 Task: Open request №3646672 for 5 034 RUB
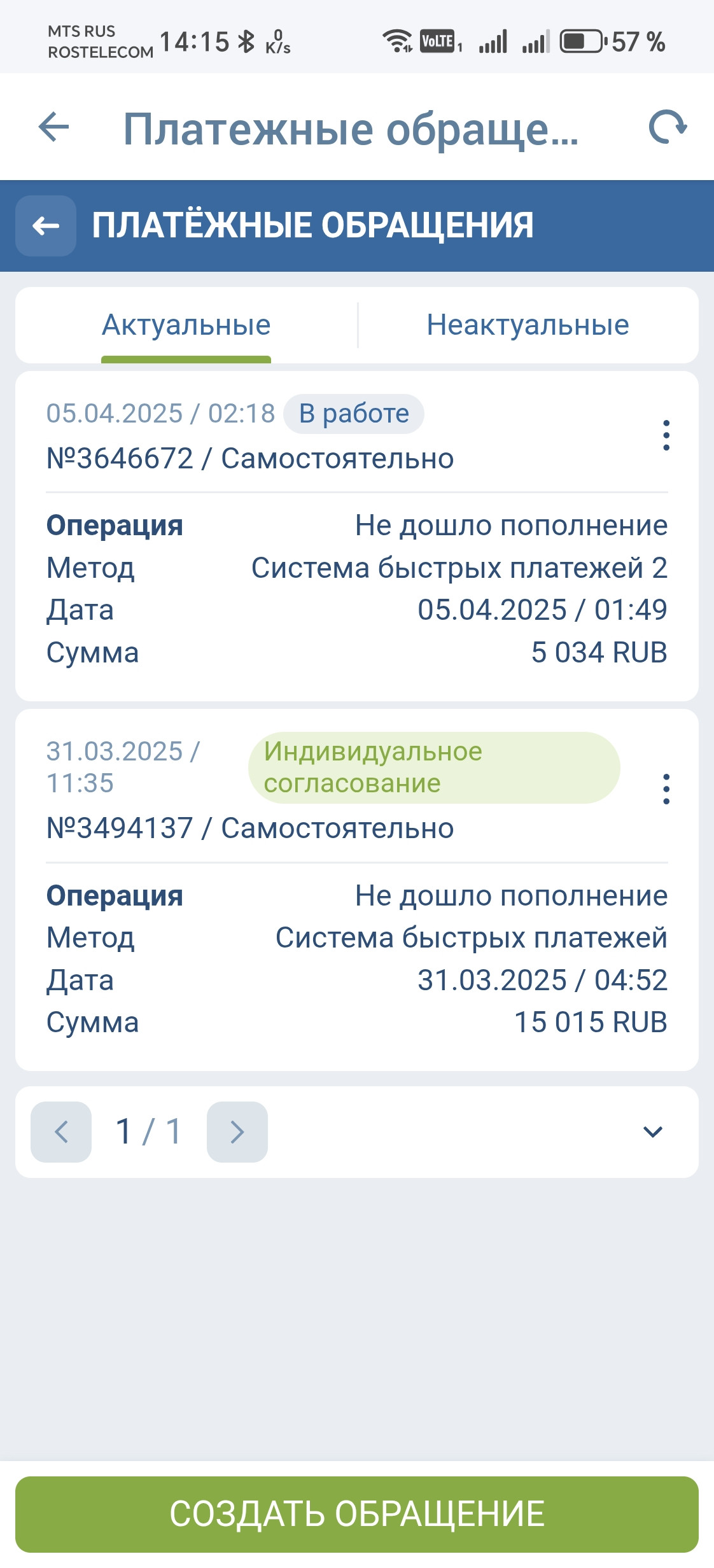[357, 536]
